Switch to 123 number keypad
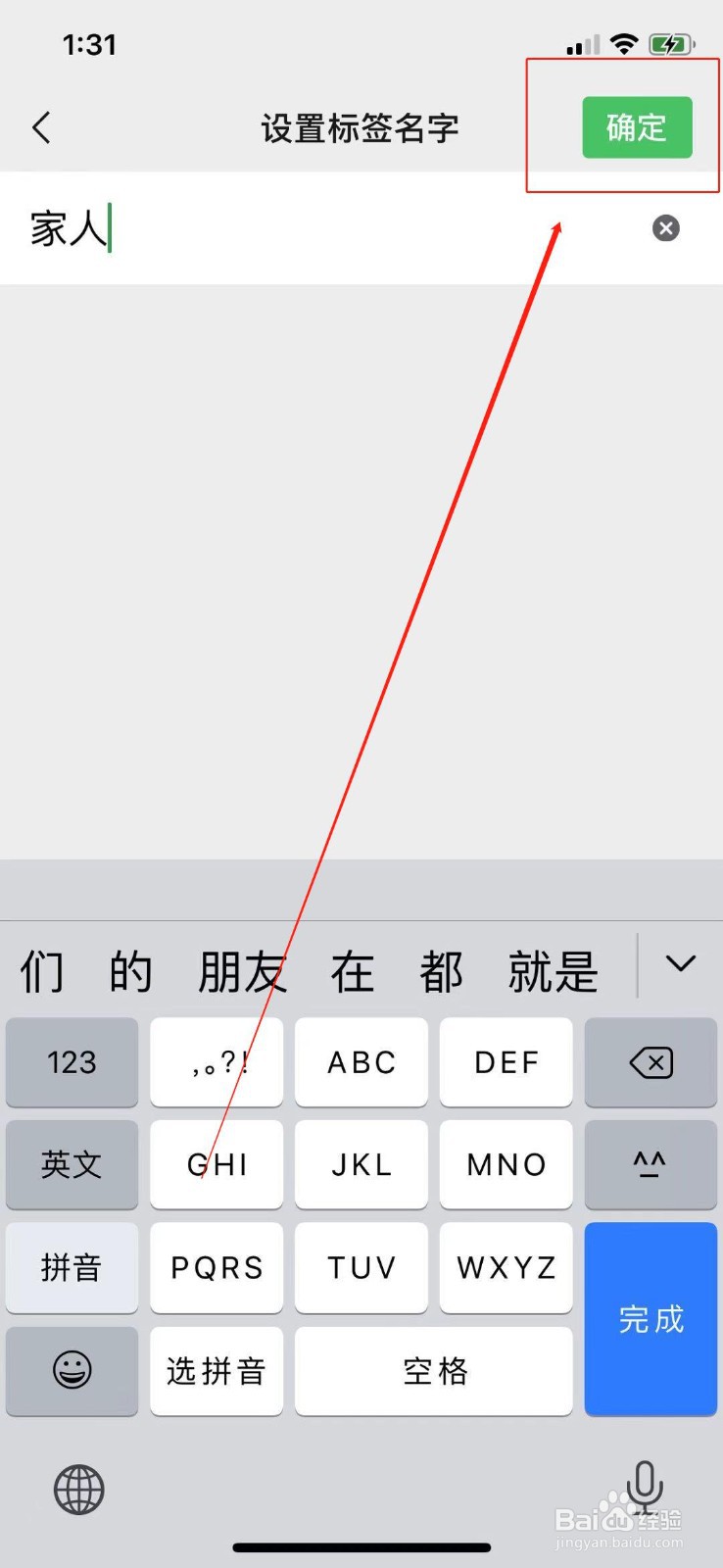The width and height of the screenshot is (723, 1568). click(72, 1062)
